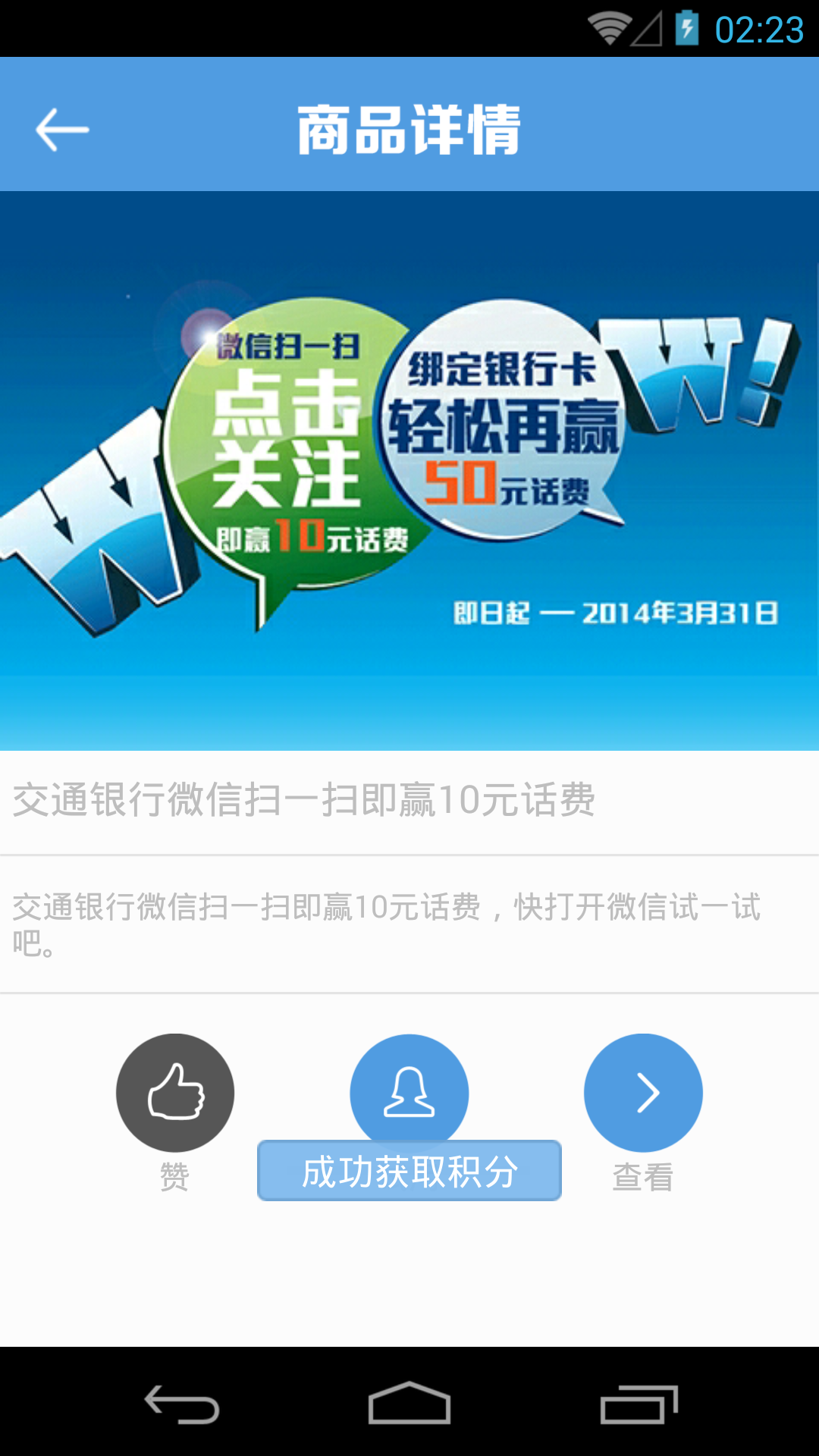Open the system recent apps view

tap(639, 1403)
